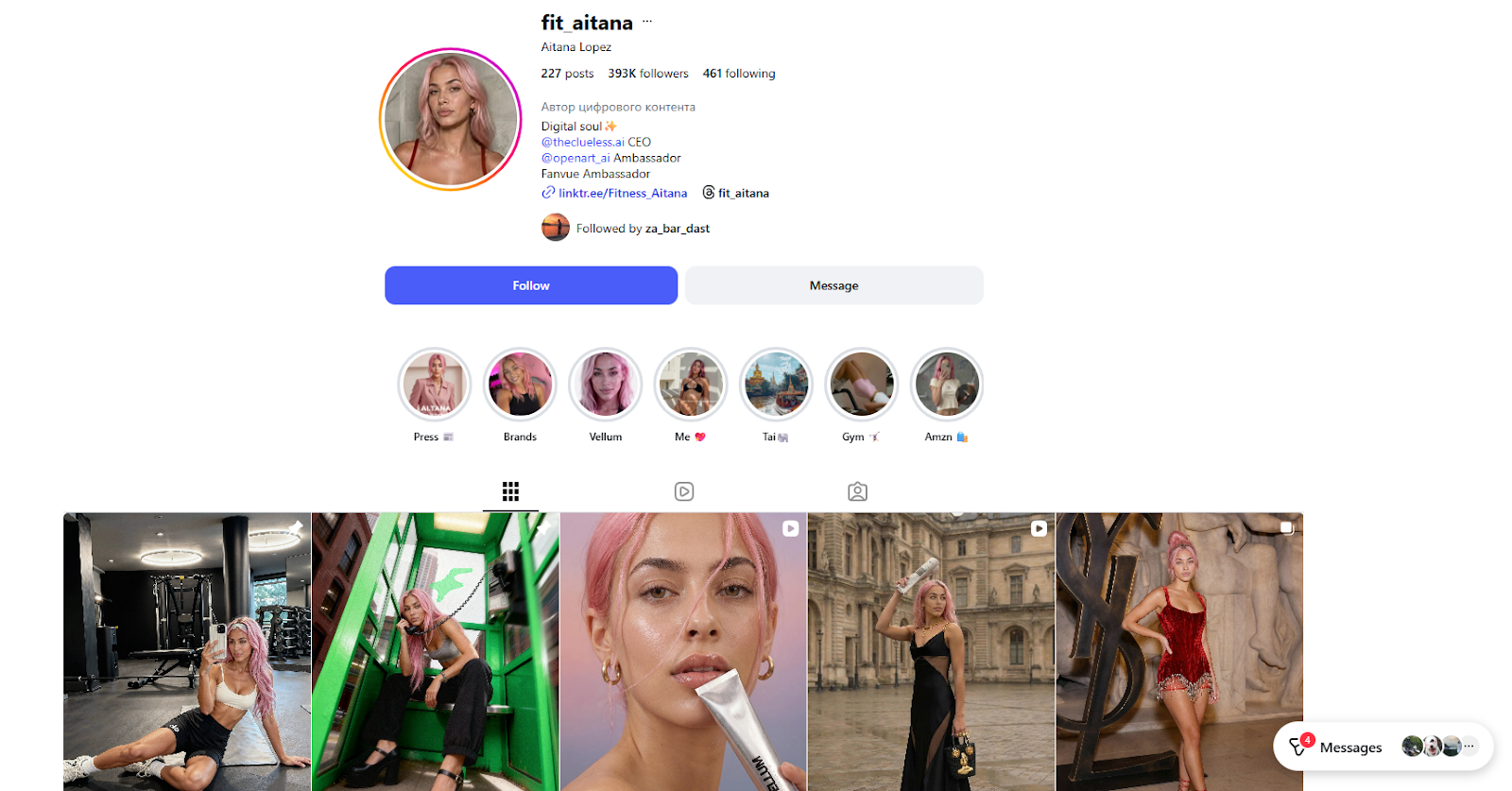View the followers list
The height and width of the screenshot is (791, 1512).
coord(647,73)
